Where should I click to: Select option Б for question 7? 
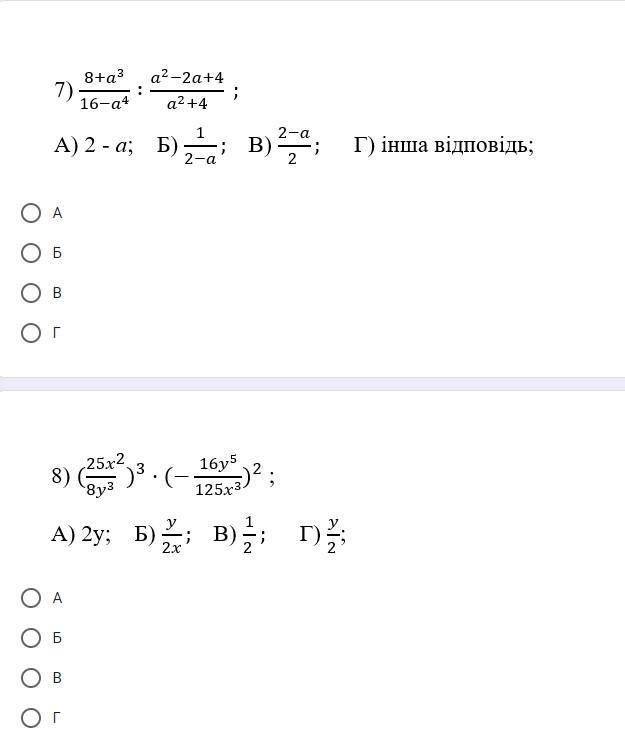point(31,253)
